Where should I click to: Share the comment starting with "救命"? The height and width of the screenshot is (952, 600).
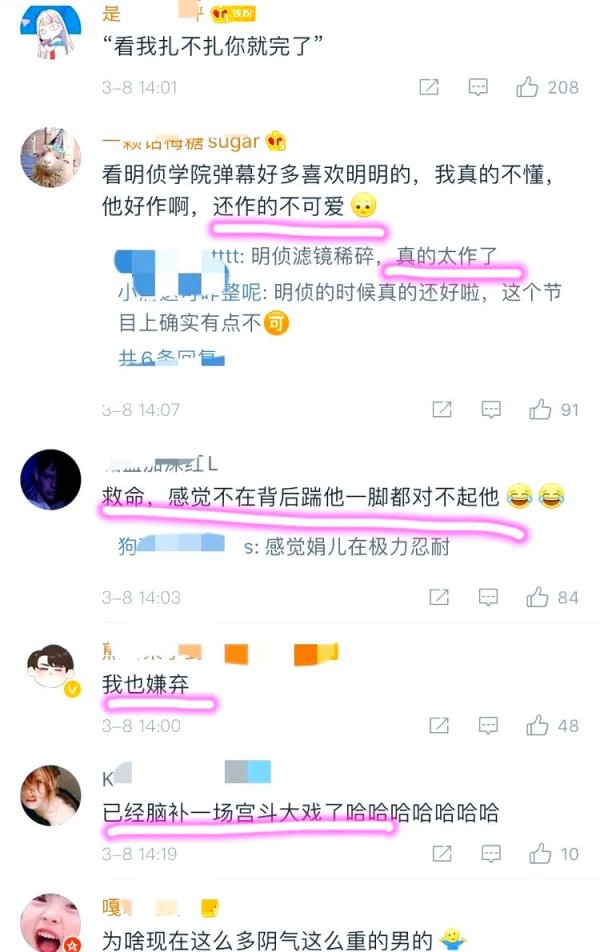click(439, 597)
